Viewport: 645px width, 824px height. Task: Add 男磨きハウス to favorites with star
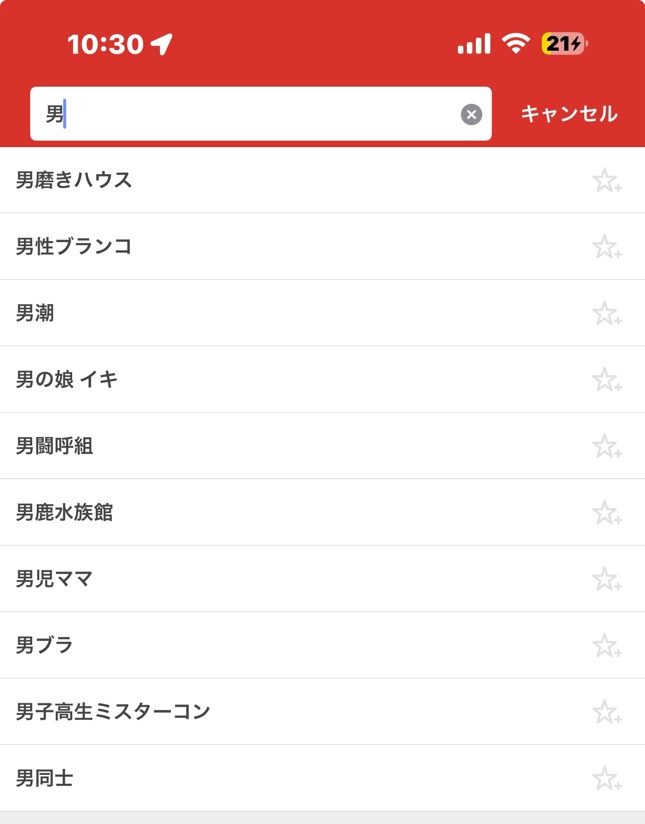[606, 181]
